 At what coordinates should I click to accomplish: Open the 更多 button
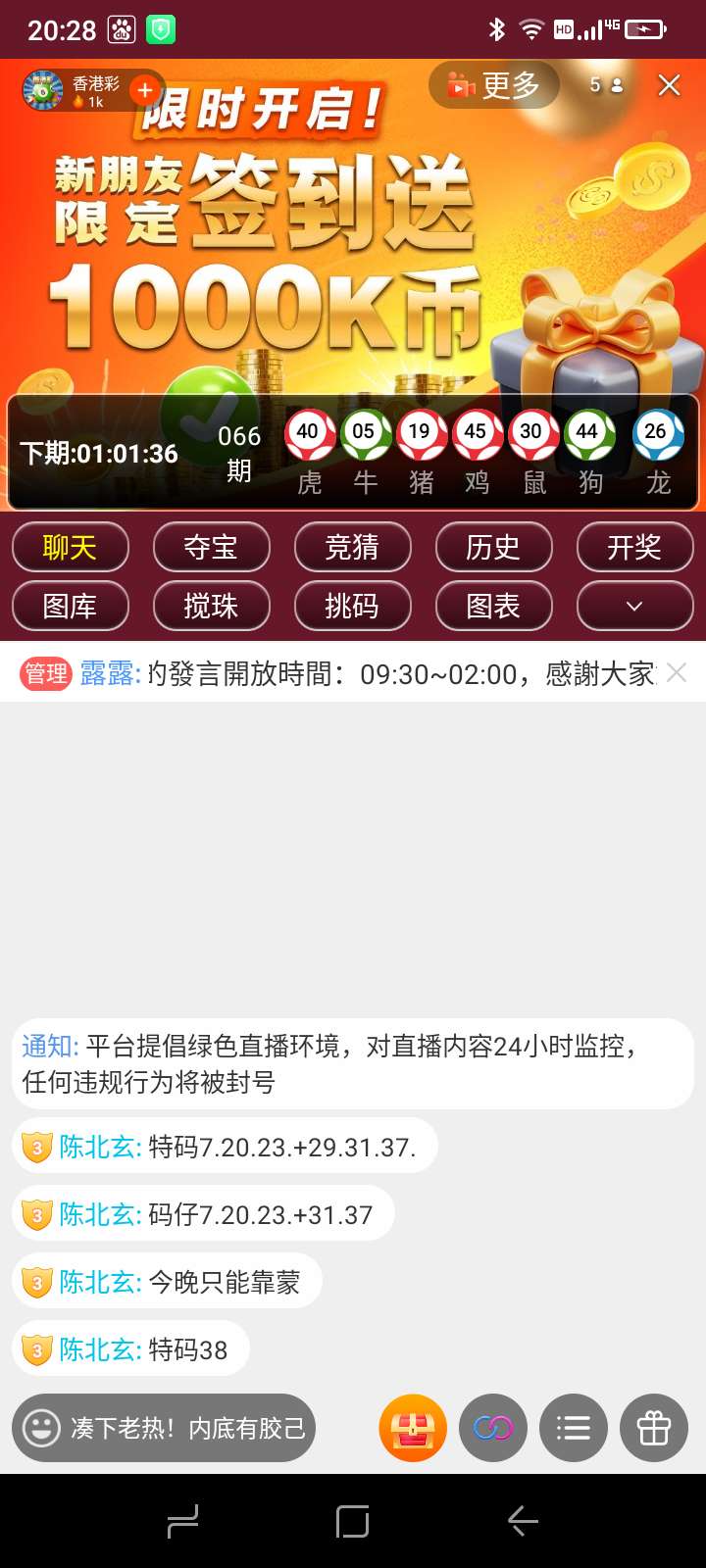point(494,85)
